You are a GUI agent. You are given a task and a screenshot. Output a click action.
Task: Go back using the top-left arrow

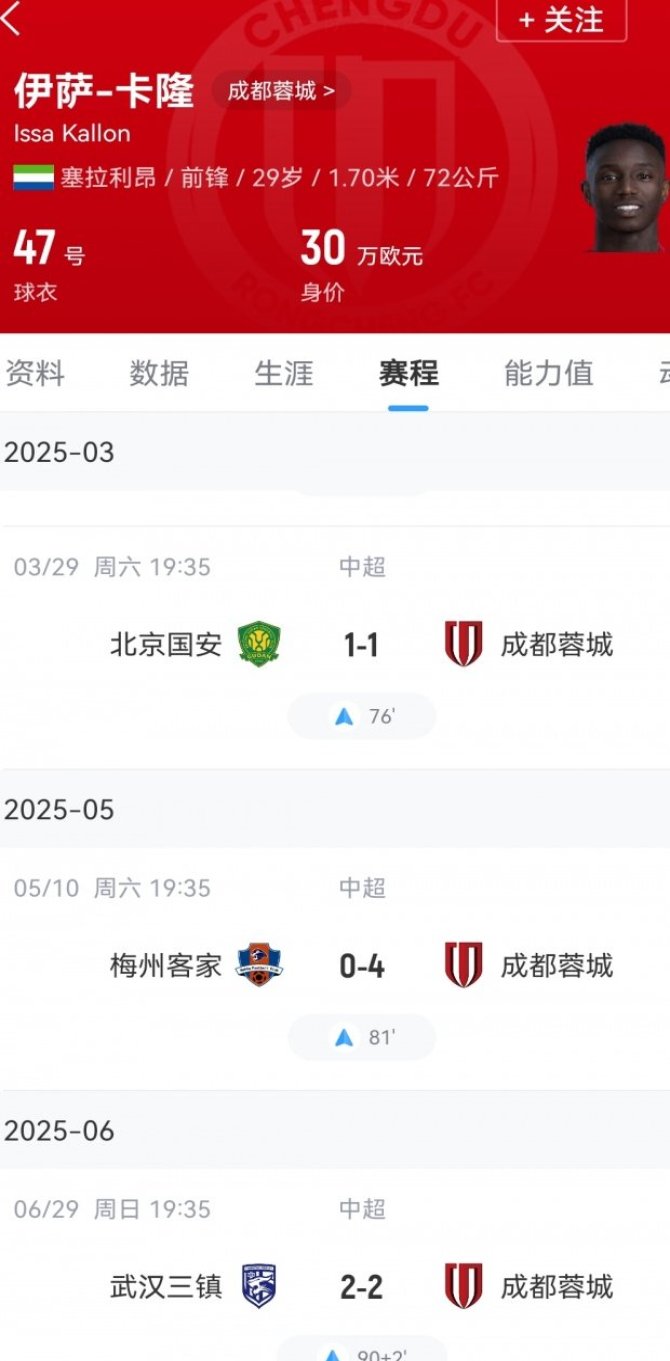[x=11, y=19]
